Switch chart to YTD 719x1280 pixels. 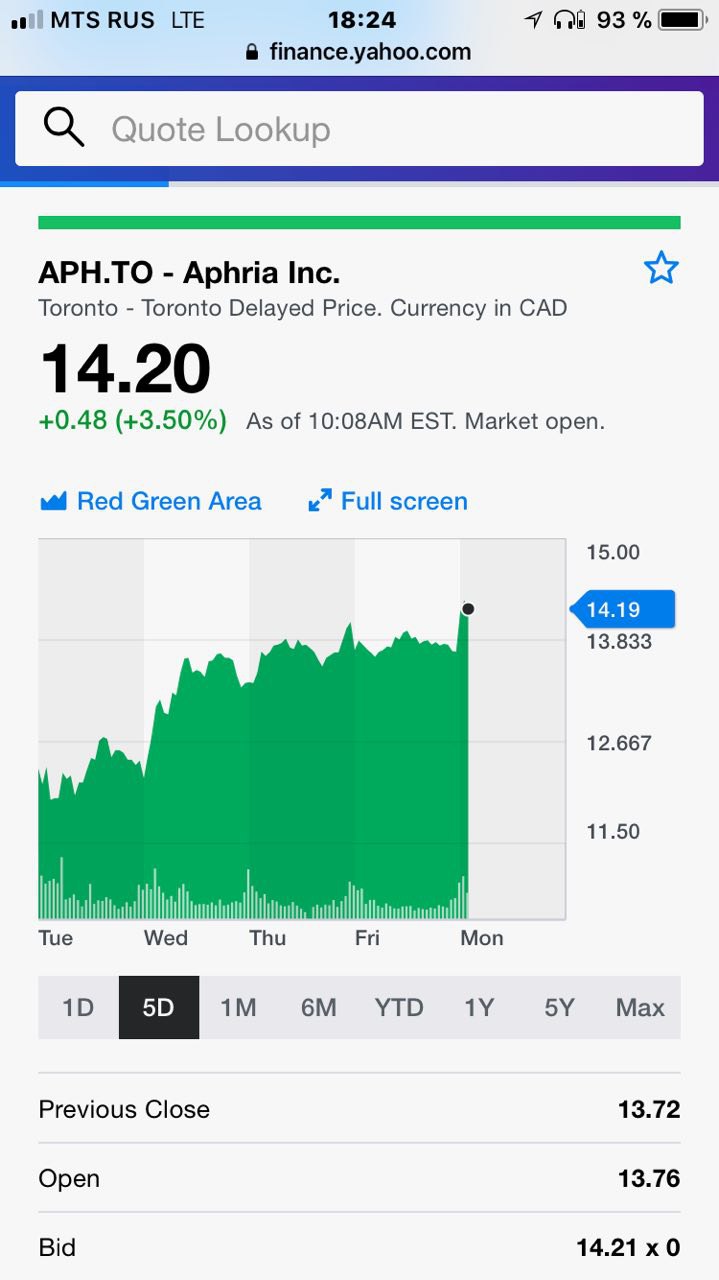[399, 1007]
